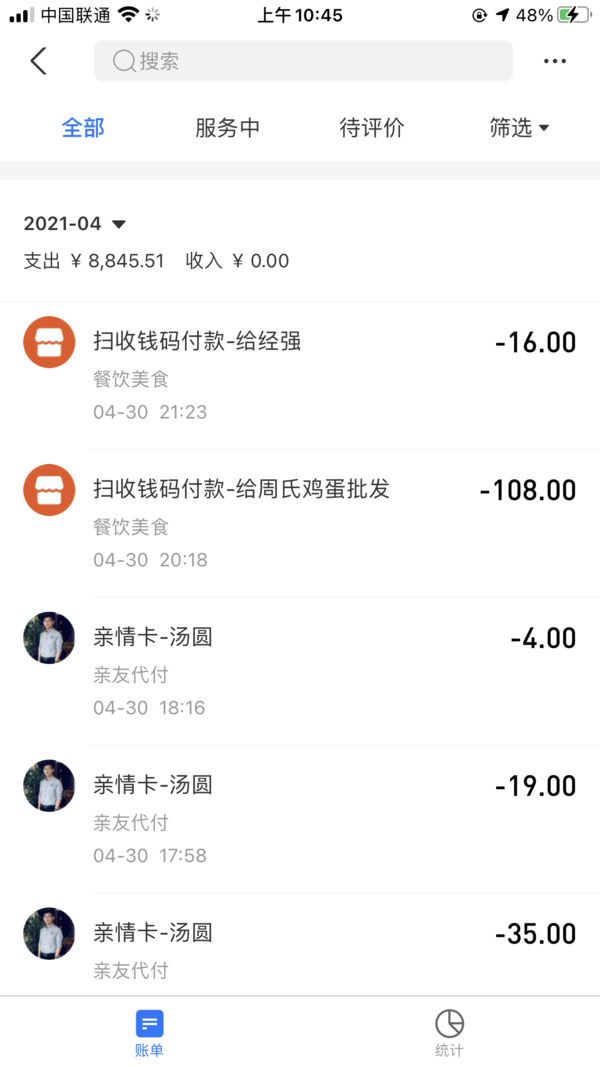The height and width of the screenshot is (1067, 600).
Task: Open the 给经强 payment of 16.00
Action: coord(300,376)
